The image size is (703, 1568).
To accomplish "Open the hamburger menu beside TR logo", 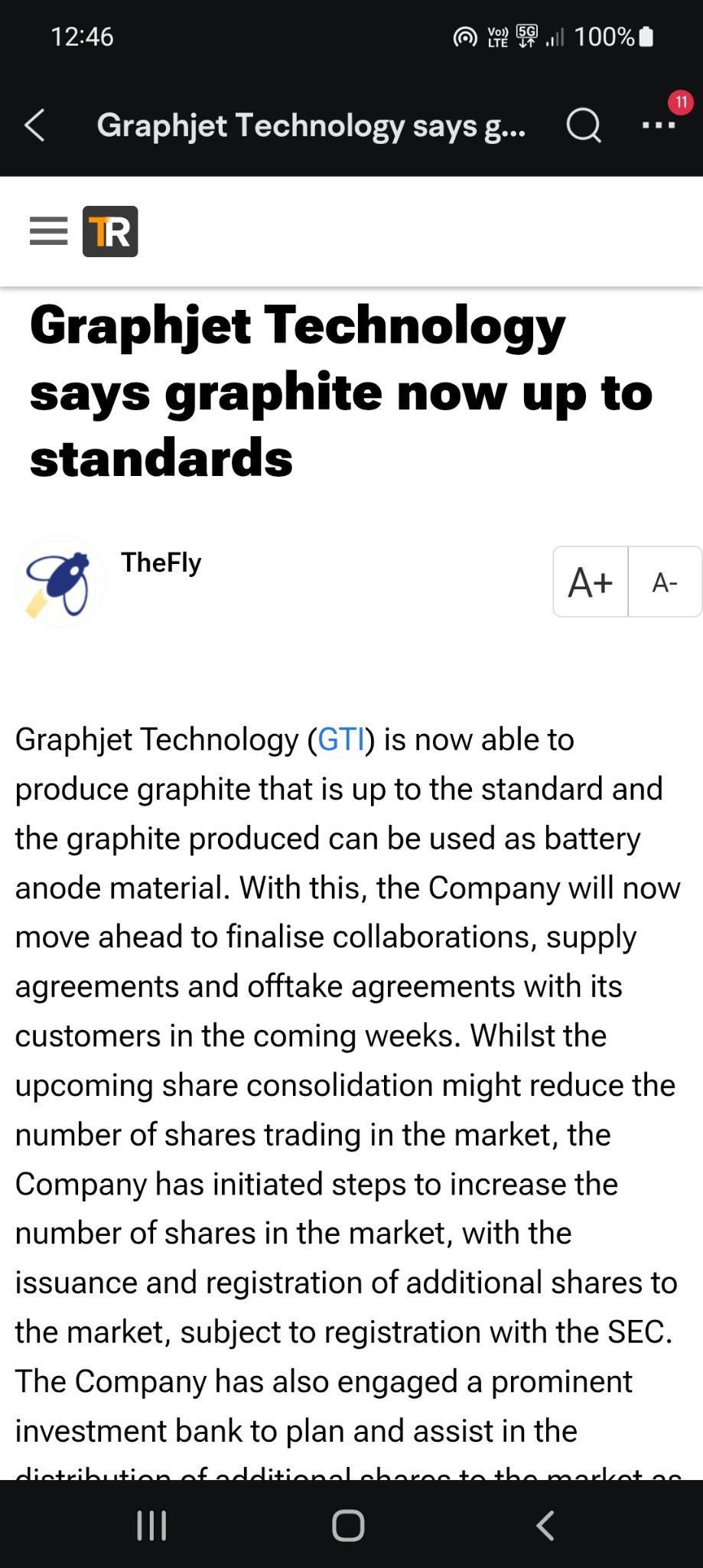I will tap(49, 231).
